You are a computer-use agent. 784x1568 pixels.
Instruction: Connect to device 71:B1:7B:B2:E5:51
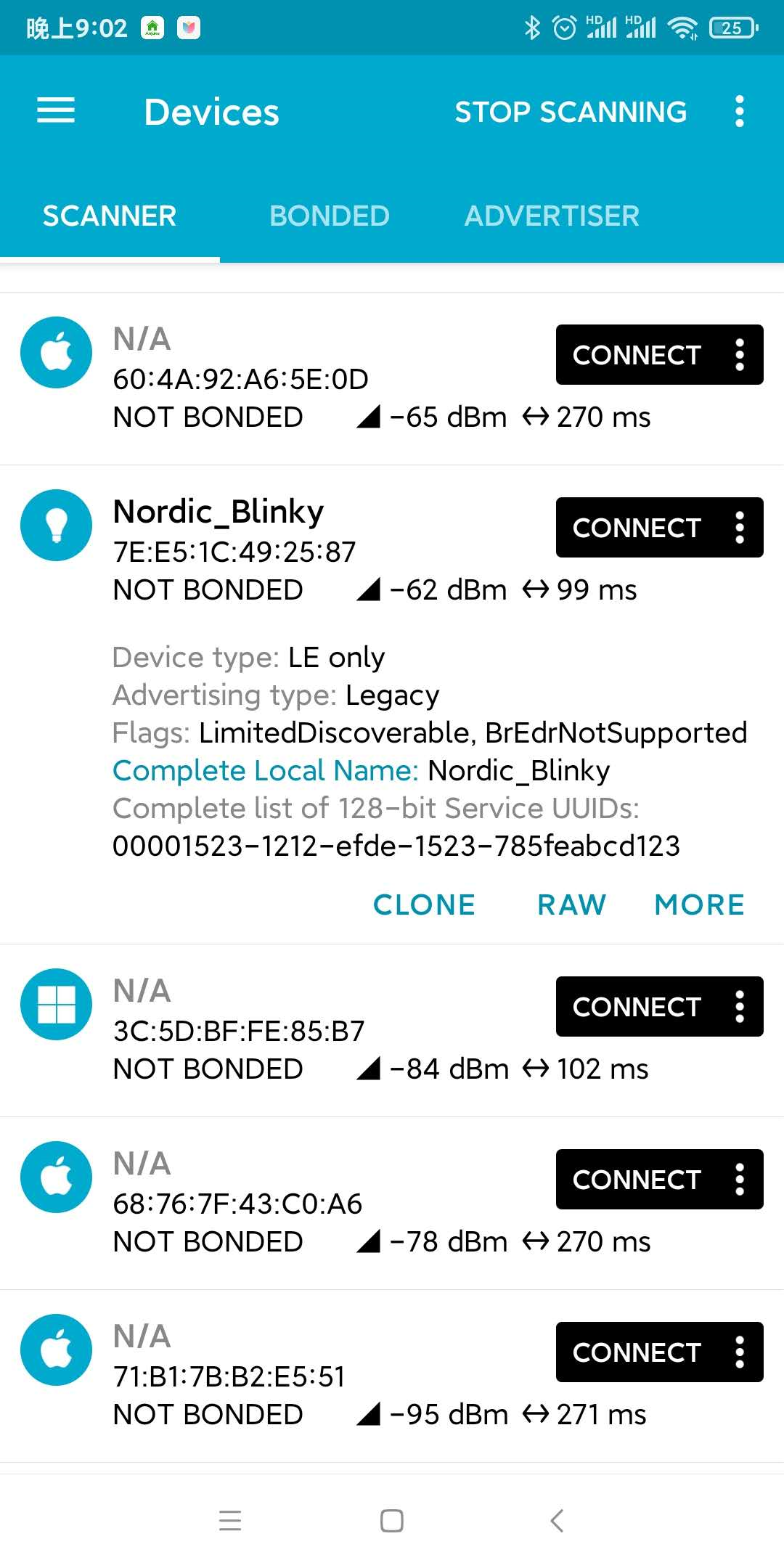coord(637,1352)
